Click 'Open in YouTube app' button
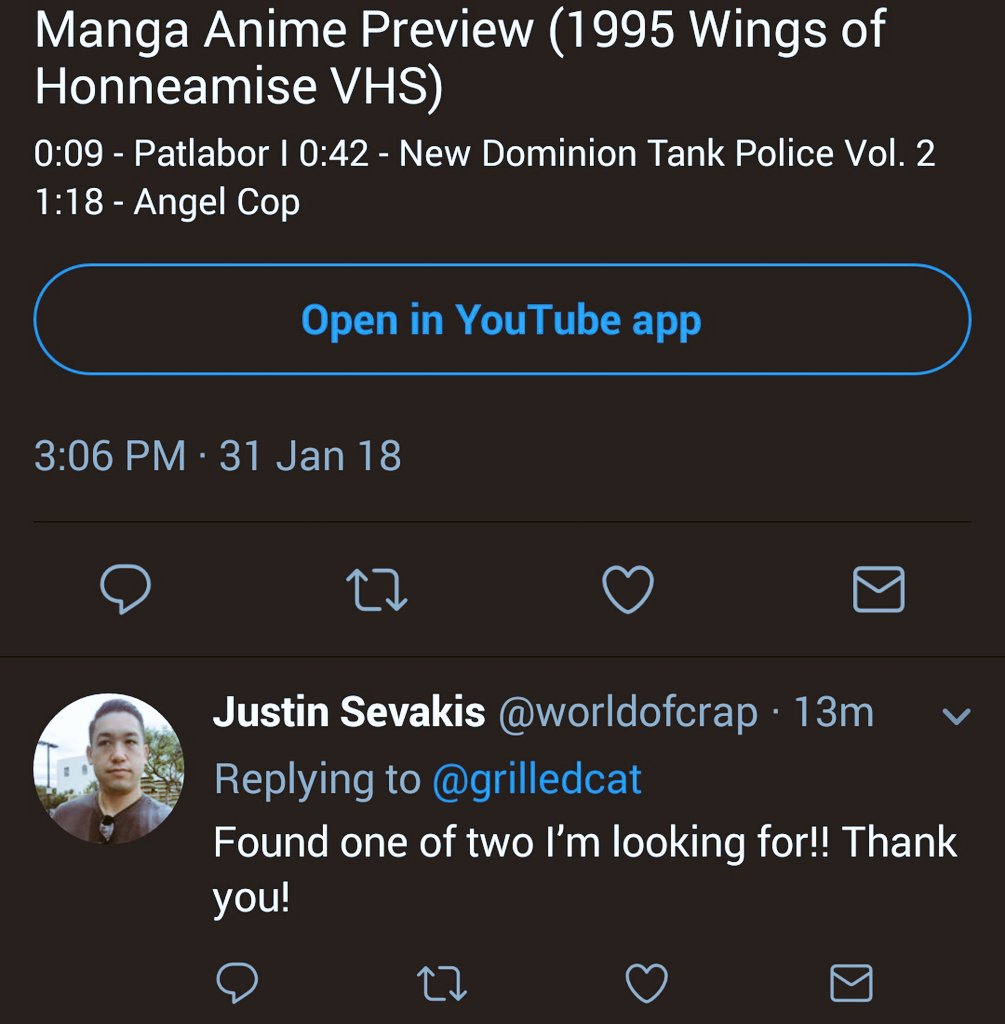This screenshot has width=1005, height=1024. (x=502, y=320)
